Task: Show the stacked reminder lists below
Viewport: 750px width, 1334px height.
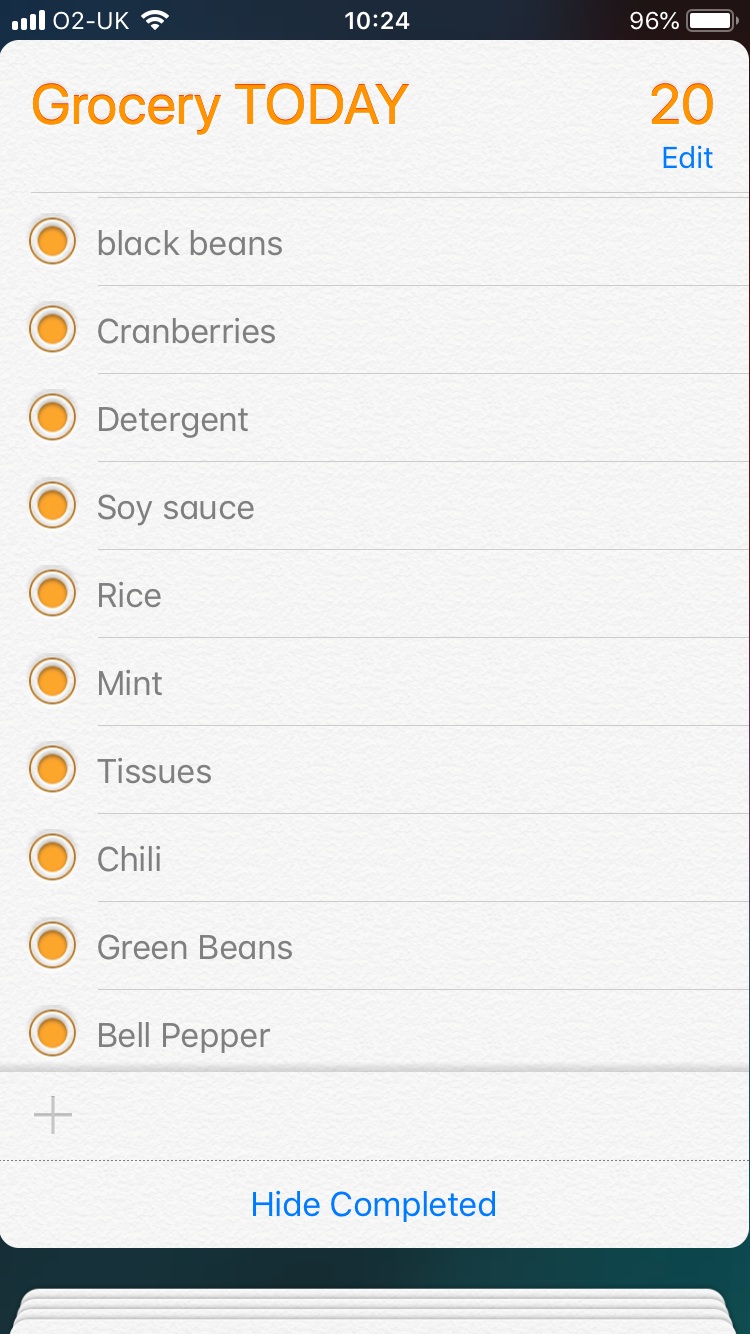Action: tap(374, 1310)
